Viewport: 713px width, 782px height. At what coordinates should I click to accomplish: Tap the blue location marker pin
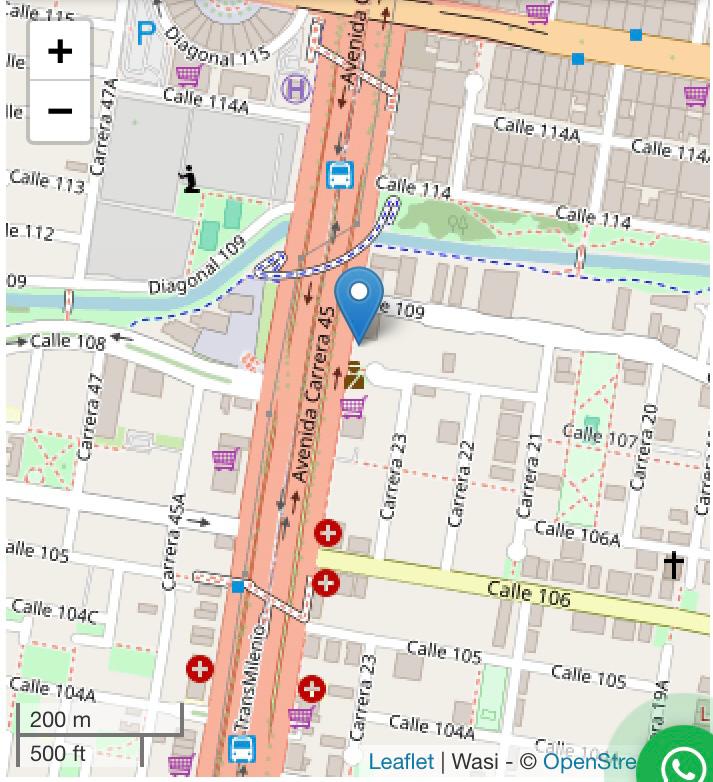359,302
